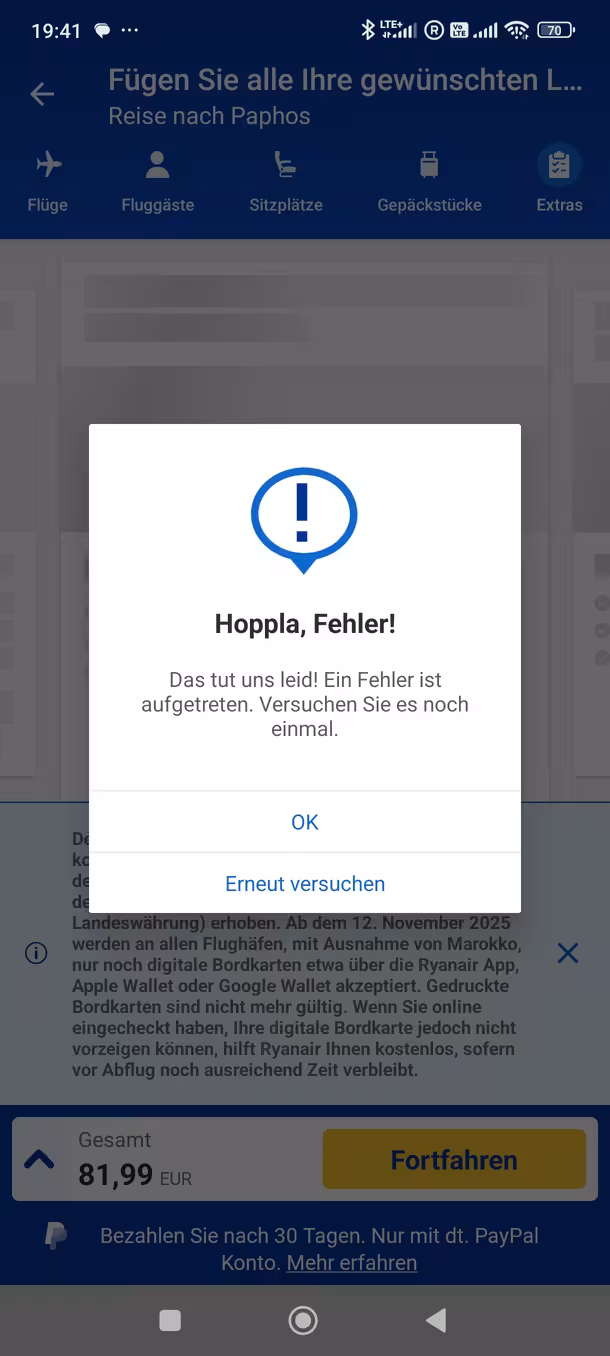Image resolution: width=610 pixels, height=1356 pixels.
Task: Open the Gepäckstücke step
Action: (x=429, y=181)
